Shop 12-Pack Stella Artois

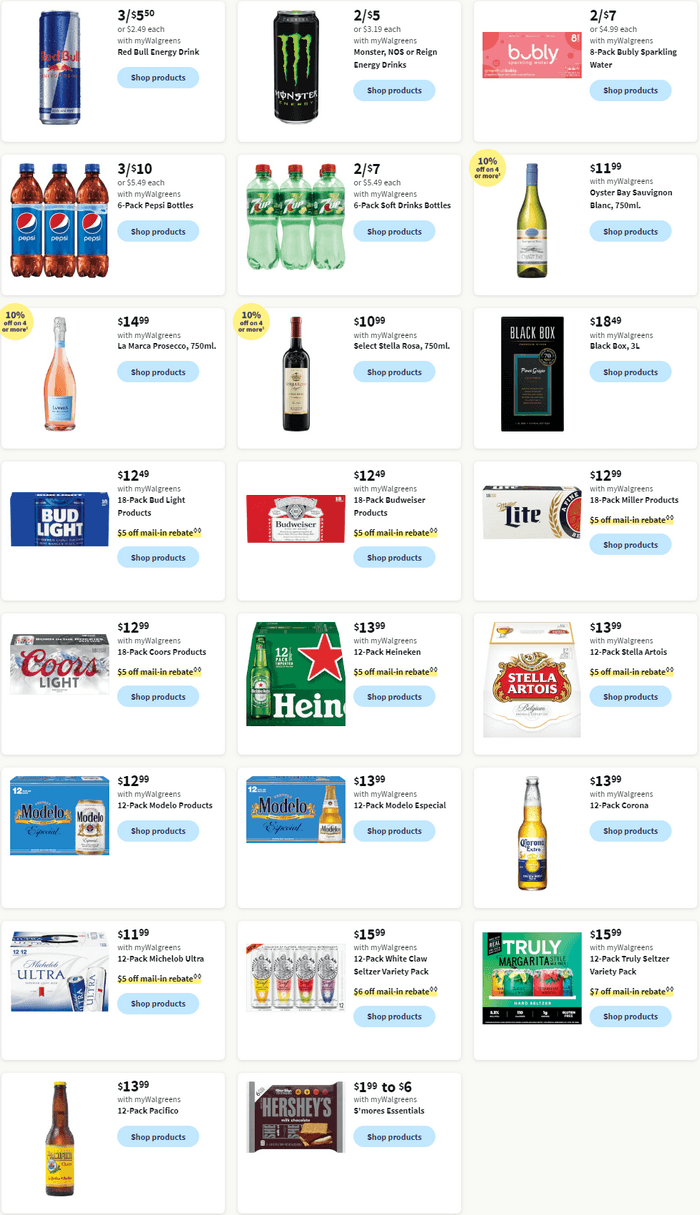[630, 697]
